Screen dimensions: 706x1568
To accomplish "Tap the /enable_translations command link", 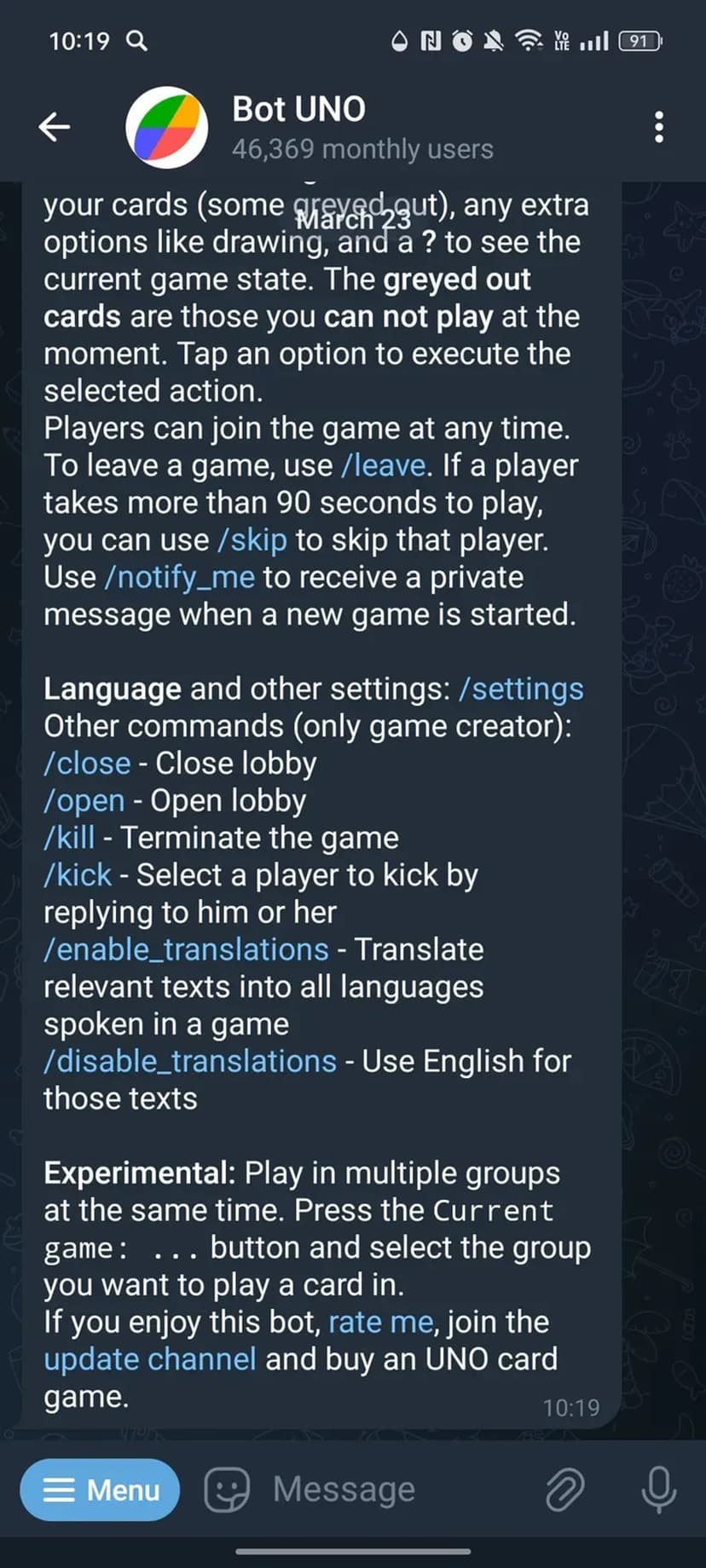I will 186,949.
